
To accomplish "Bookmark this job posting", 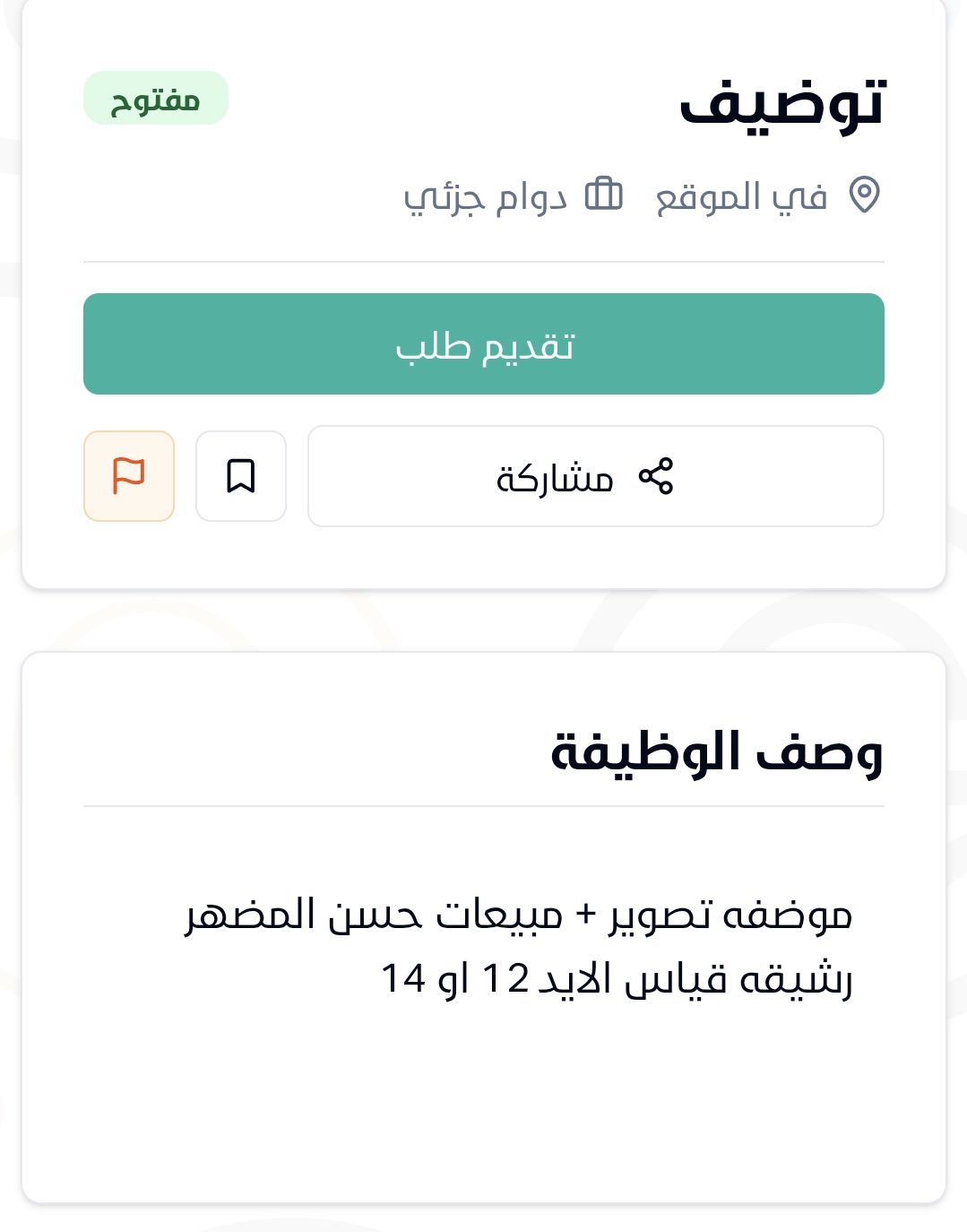I will tap(241, 476).
